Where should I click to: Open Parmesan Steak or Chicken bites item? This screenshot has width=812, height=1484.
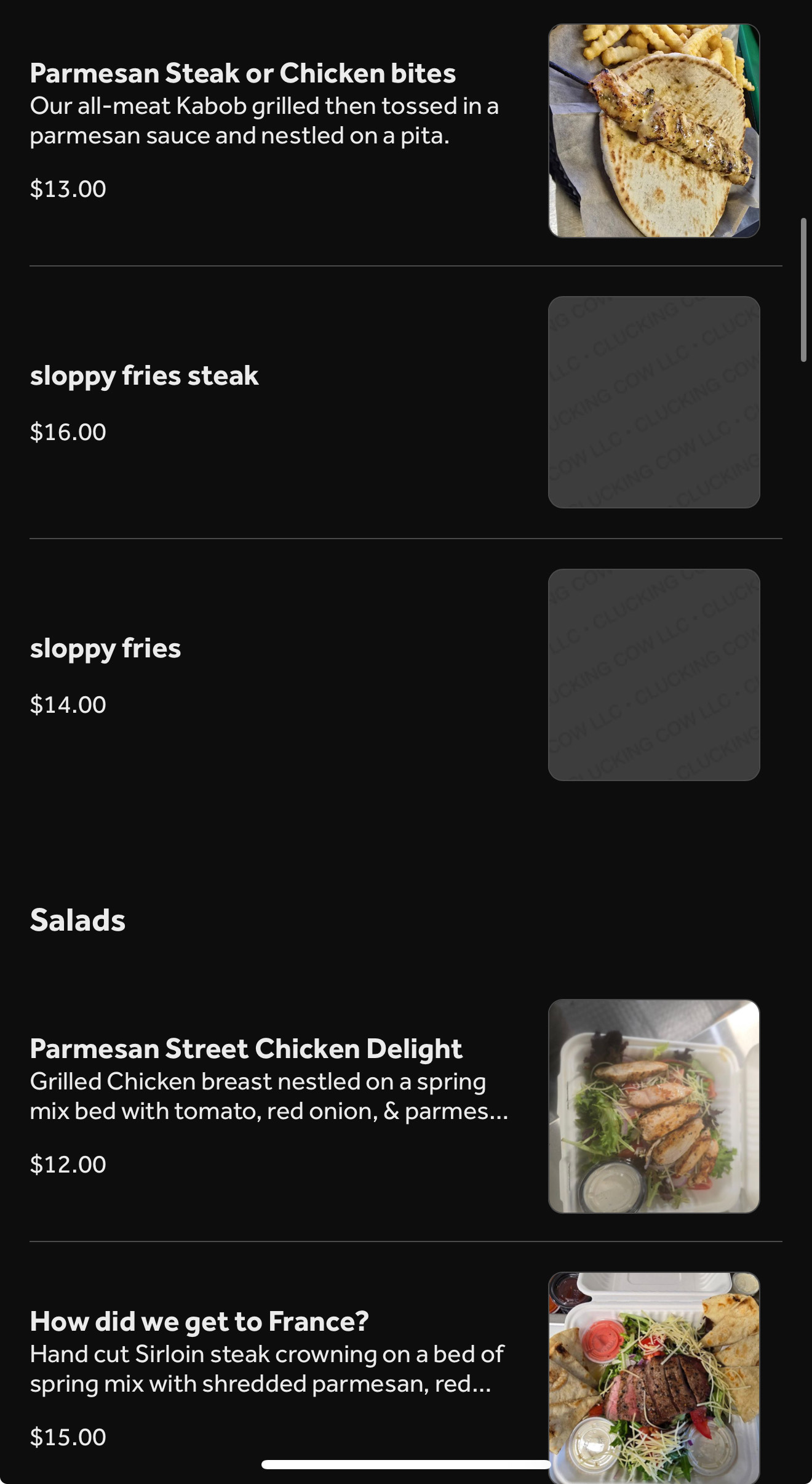[x=243, y=74]
